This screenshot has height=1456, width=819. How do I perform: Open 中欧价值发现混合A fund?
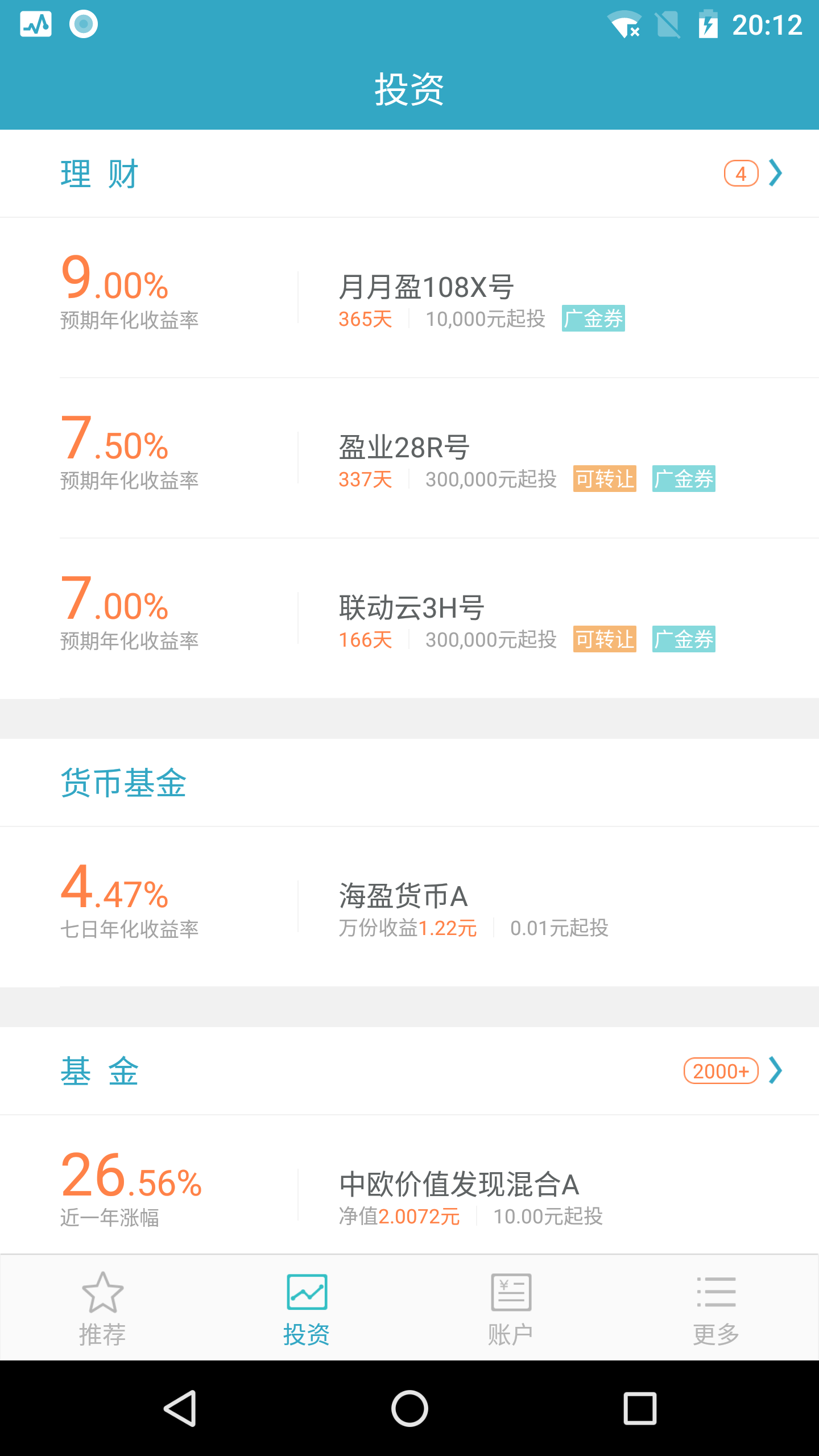click(x=409, y=1185)
